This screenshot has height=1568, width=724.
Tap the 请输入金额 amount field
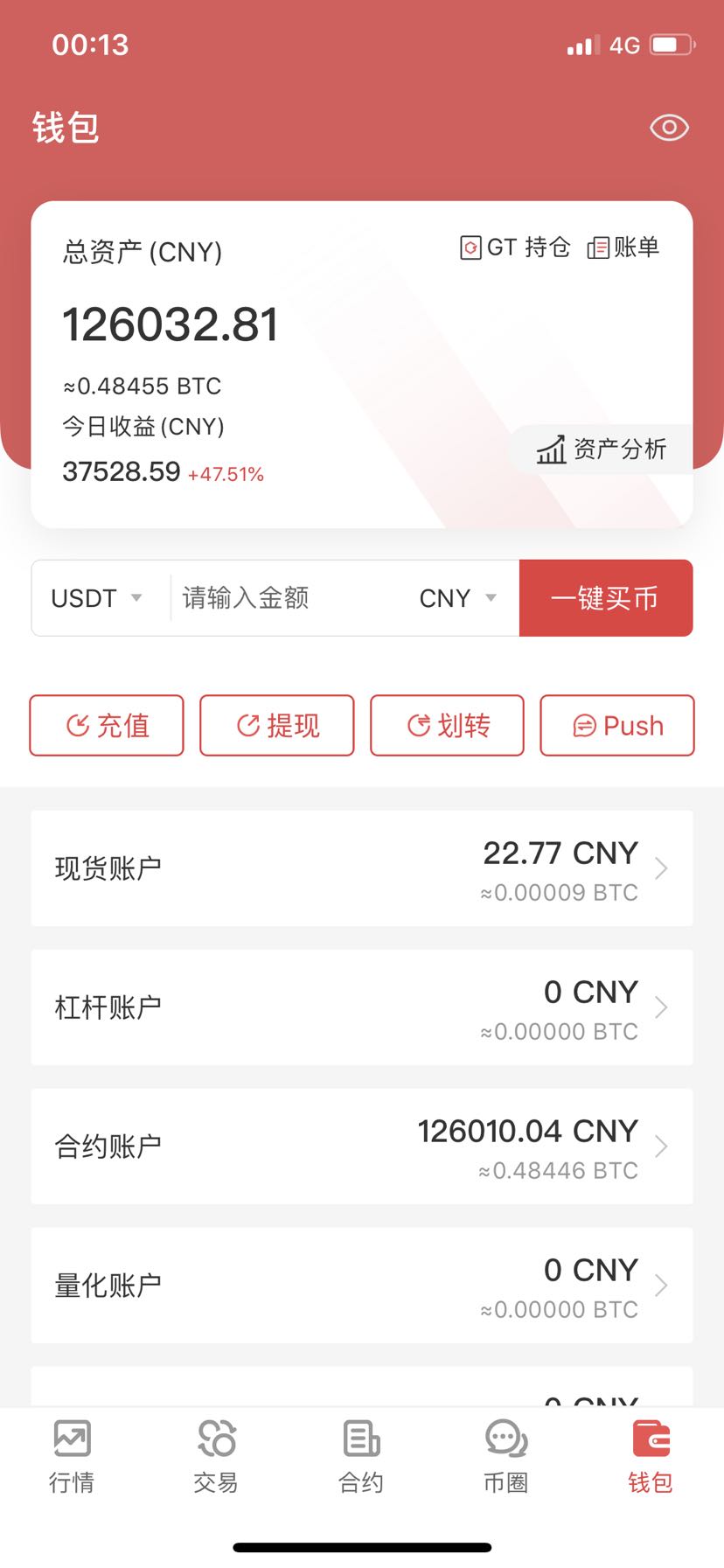[x=289, y=598]
